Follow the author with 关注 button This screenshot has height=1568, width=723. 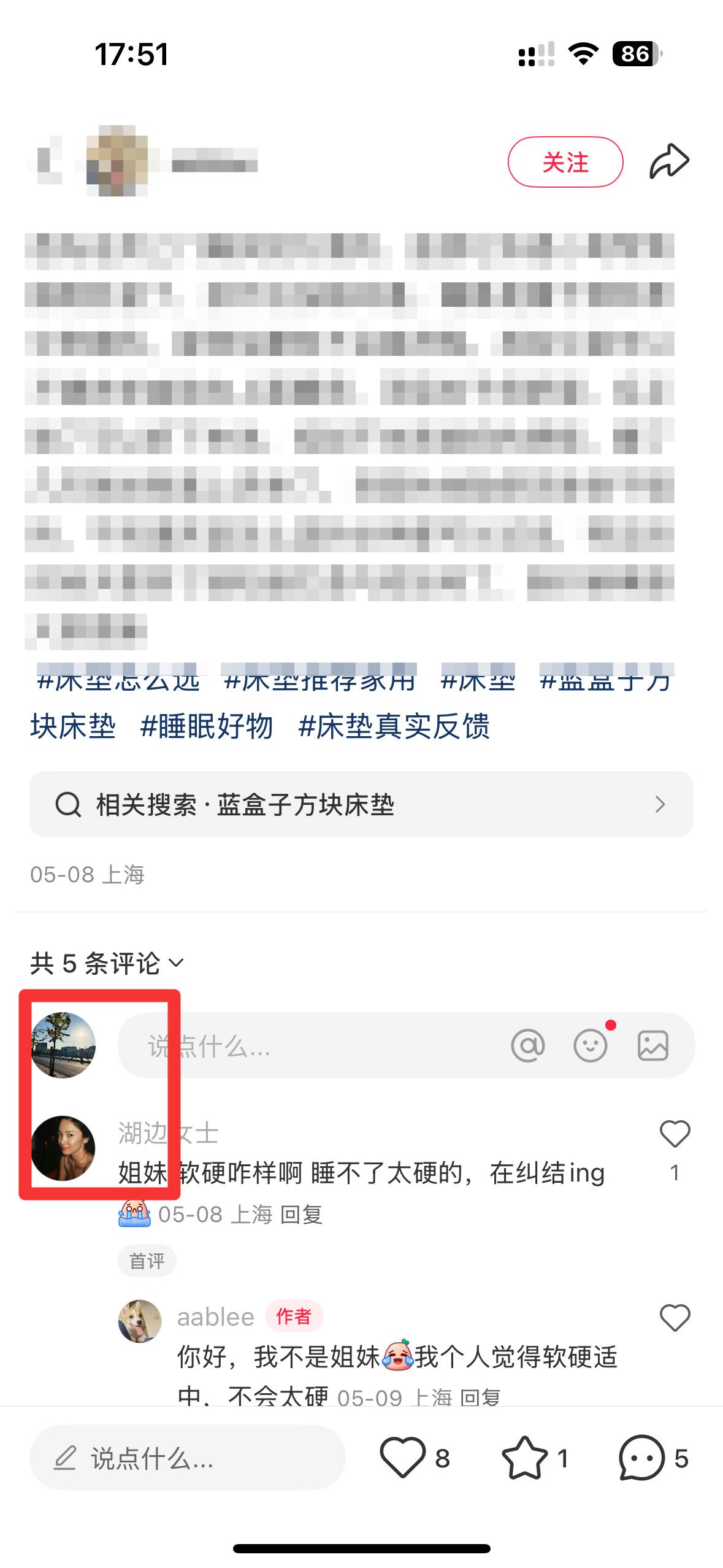coord(565,162)
